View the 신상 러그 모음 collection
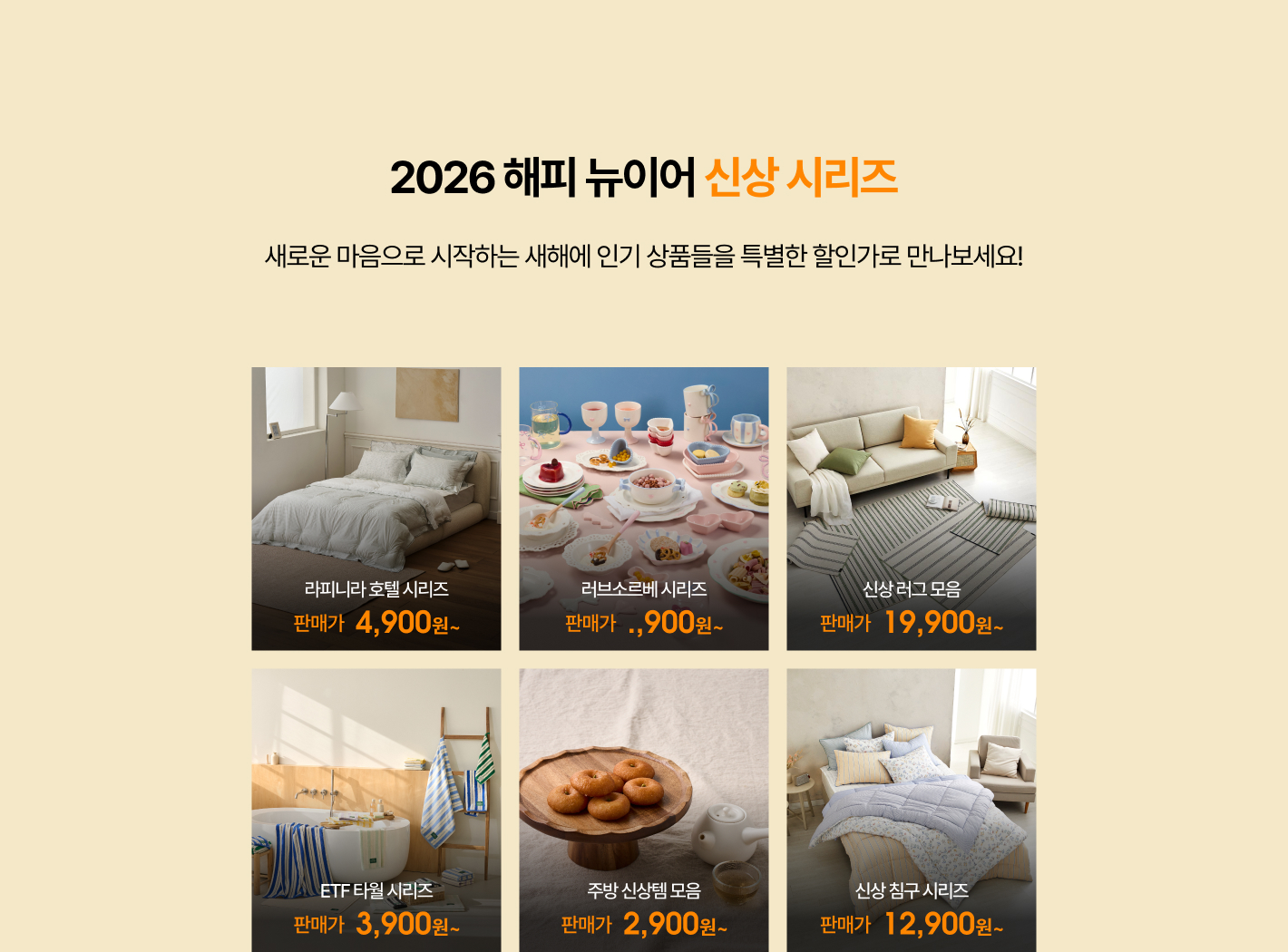Image resolution: width=1288 pixels, height=952 pixels. (911, 508)
